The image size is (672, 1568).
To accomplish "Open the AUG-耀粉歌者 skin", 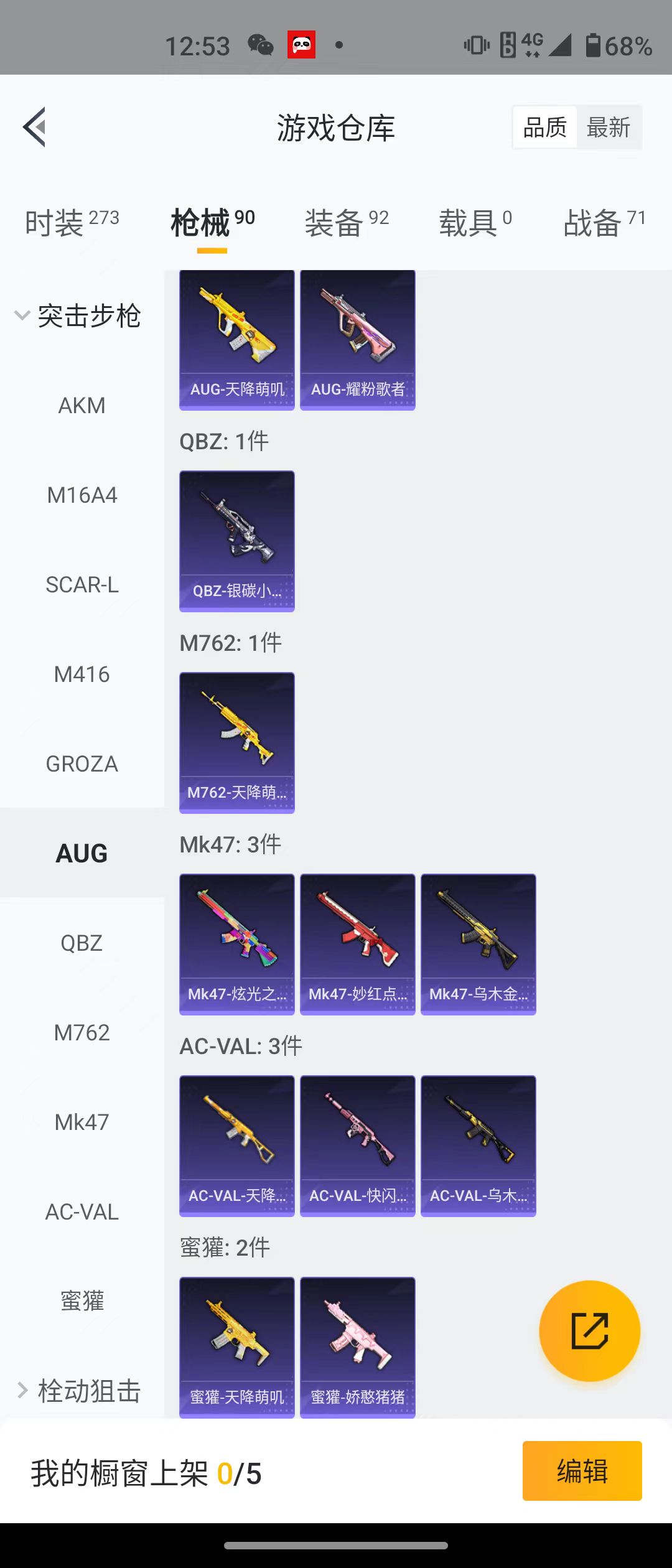I will point(358,340).
